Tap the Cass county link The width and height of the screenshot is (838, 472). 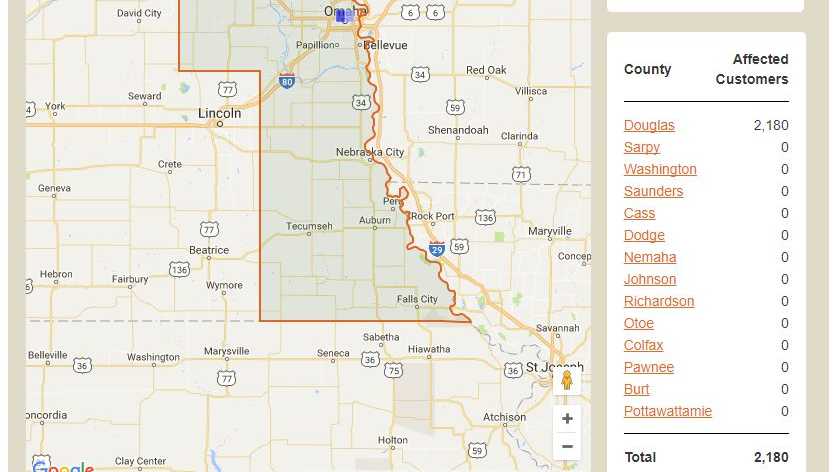[639, 213]
